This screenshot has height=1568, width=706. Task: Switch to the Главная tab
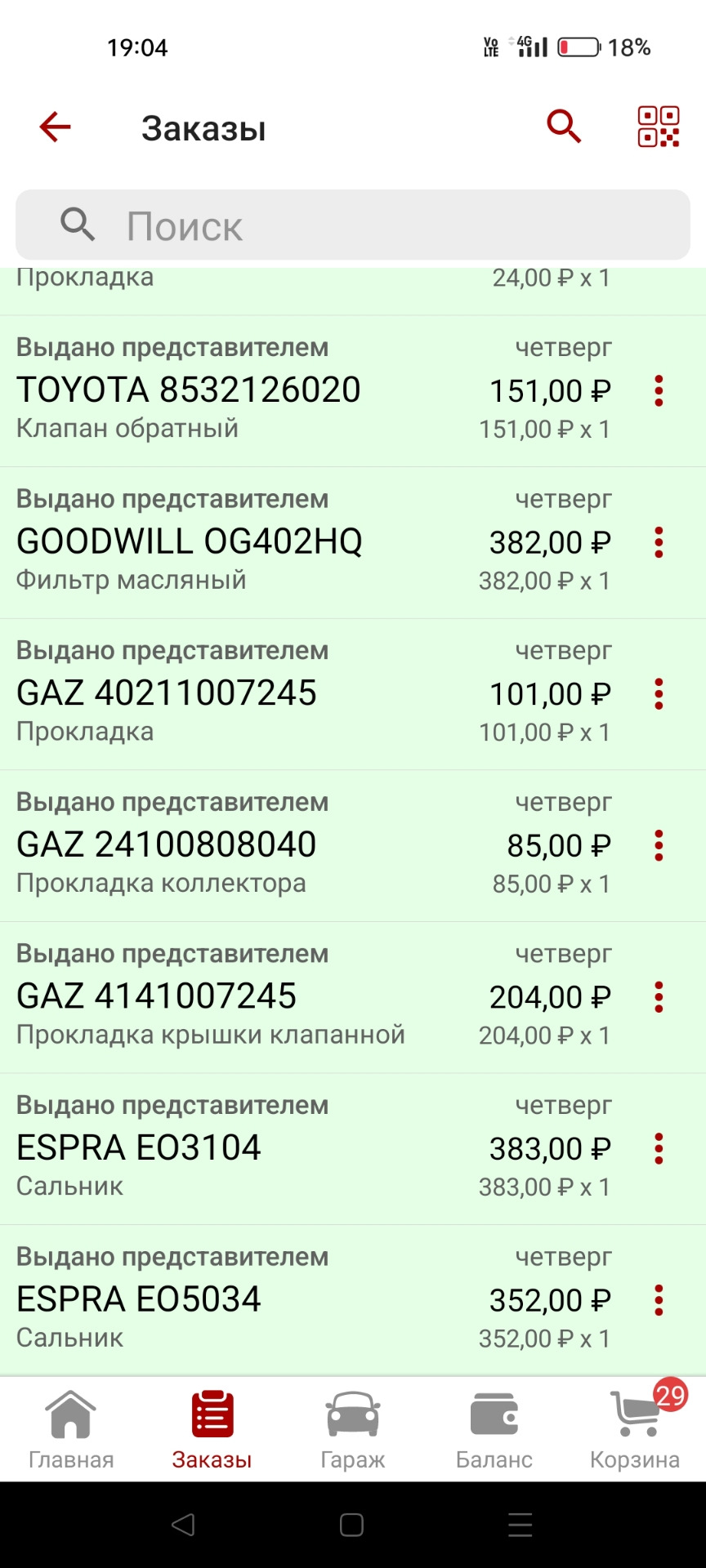pyautogui.click(x=71, y=1429)
